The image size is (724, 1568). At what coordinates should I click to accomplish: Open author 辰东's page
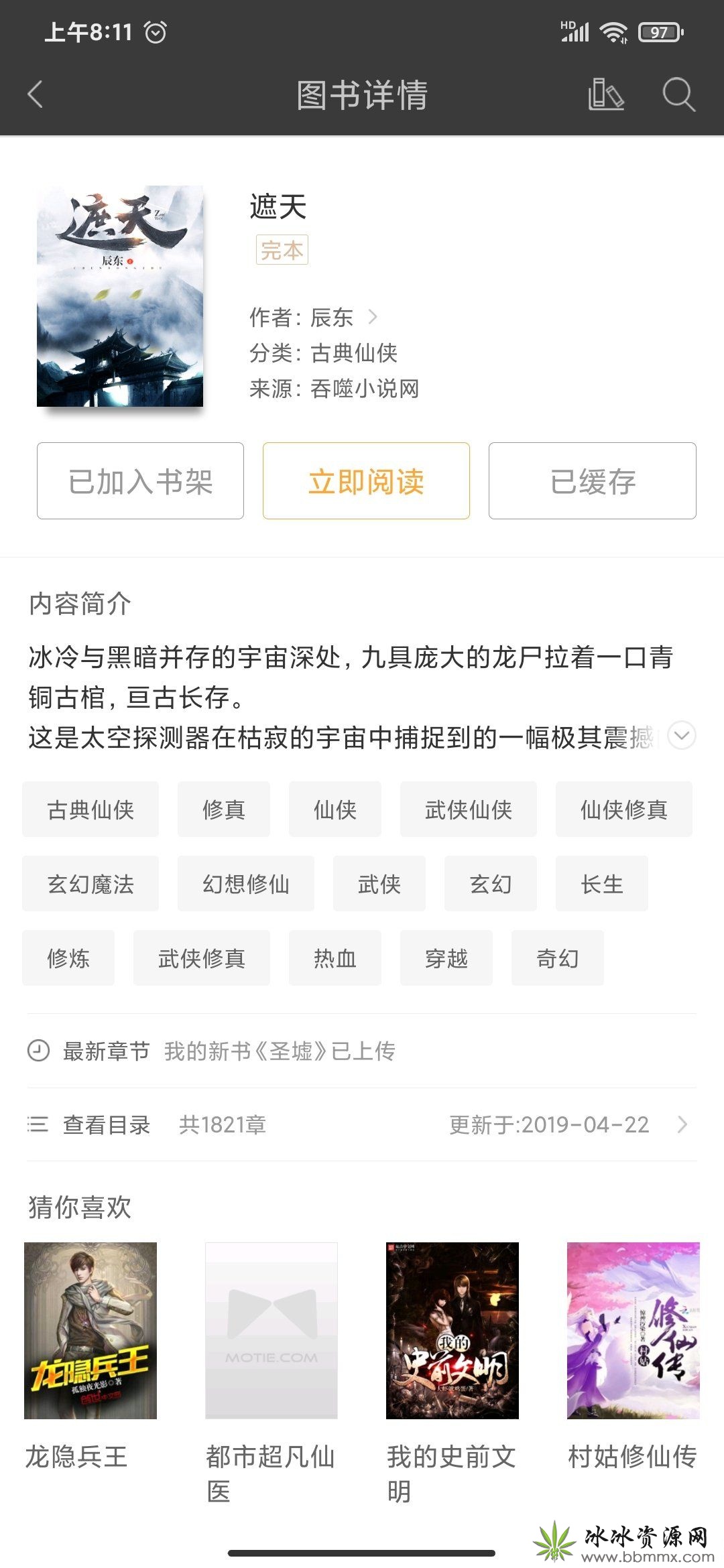[x=314, y=317]
